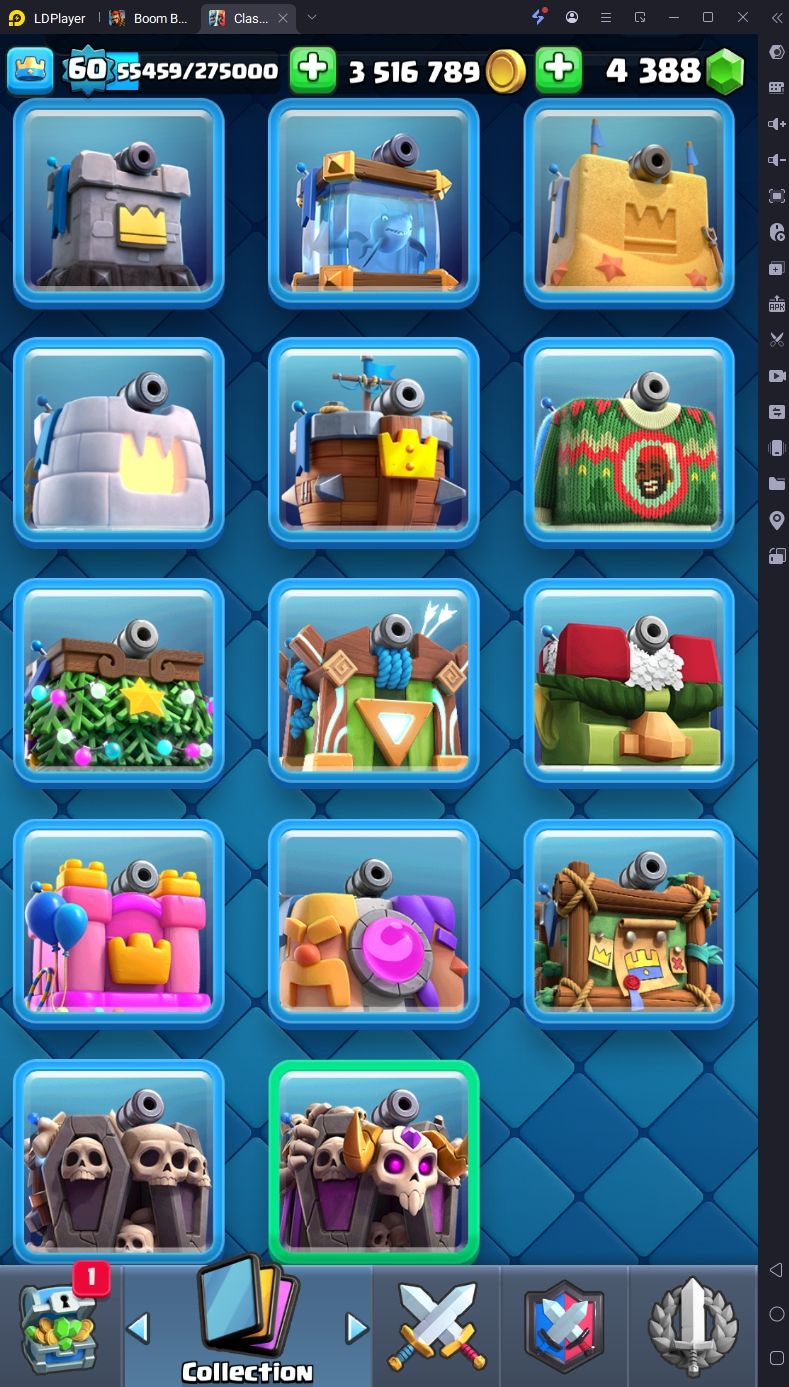Select the shark tank tower skin
789x1387 pixels.
click(373, 203)
